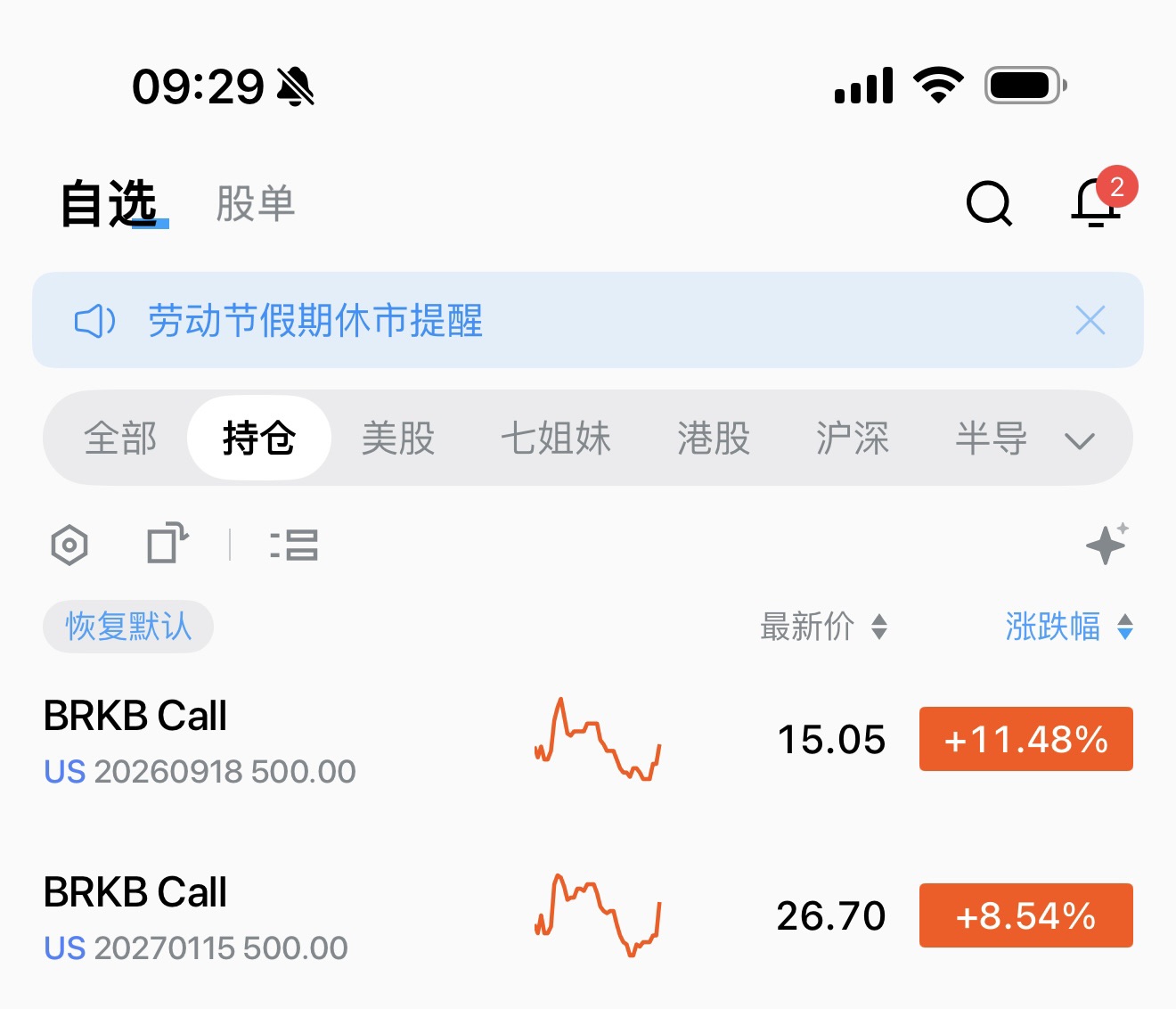
Task: Show the 七姐妹 group
Action: coord(556,439)
